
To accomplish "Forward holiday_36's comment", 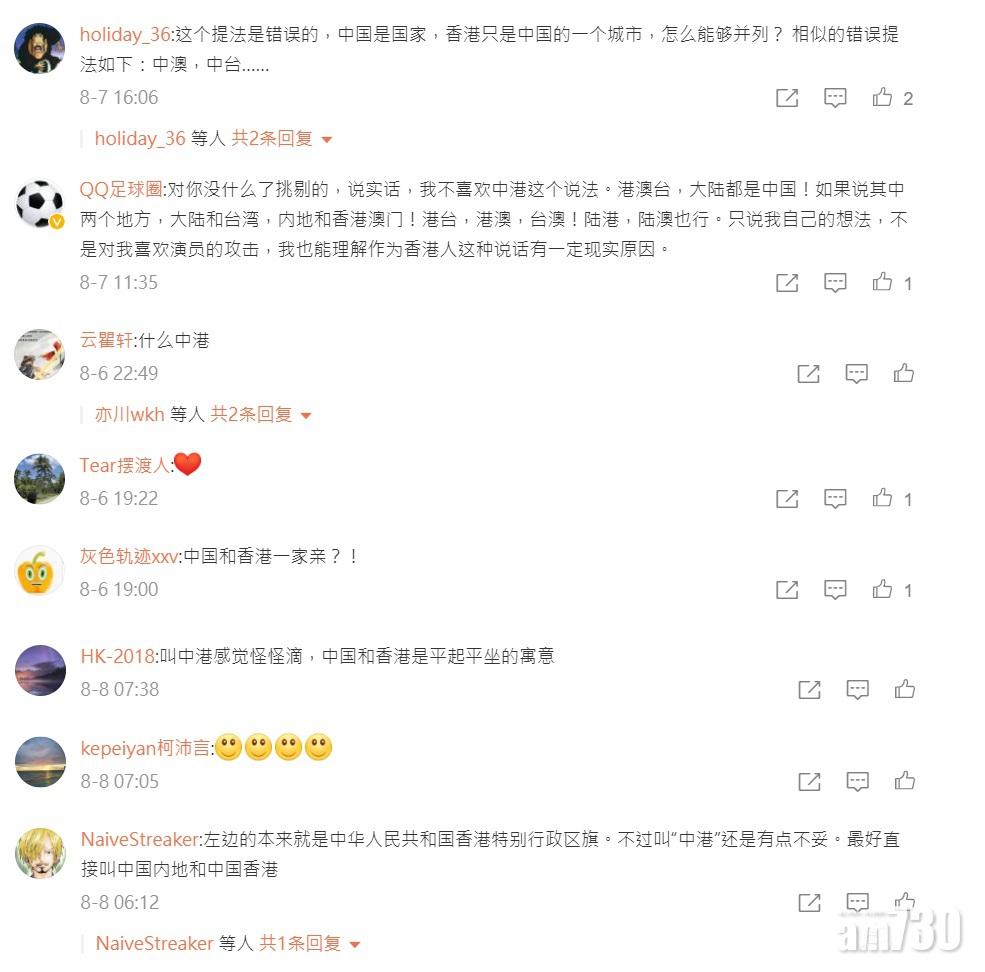I will (x=787, y=97).
